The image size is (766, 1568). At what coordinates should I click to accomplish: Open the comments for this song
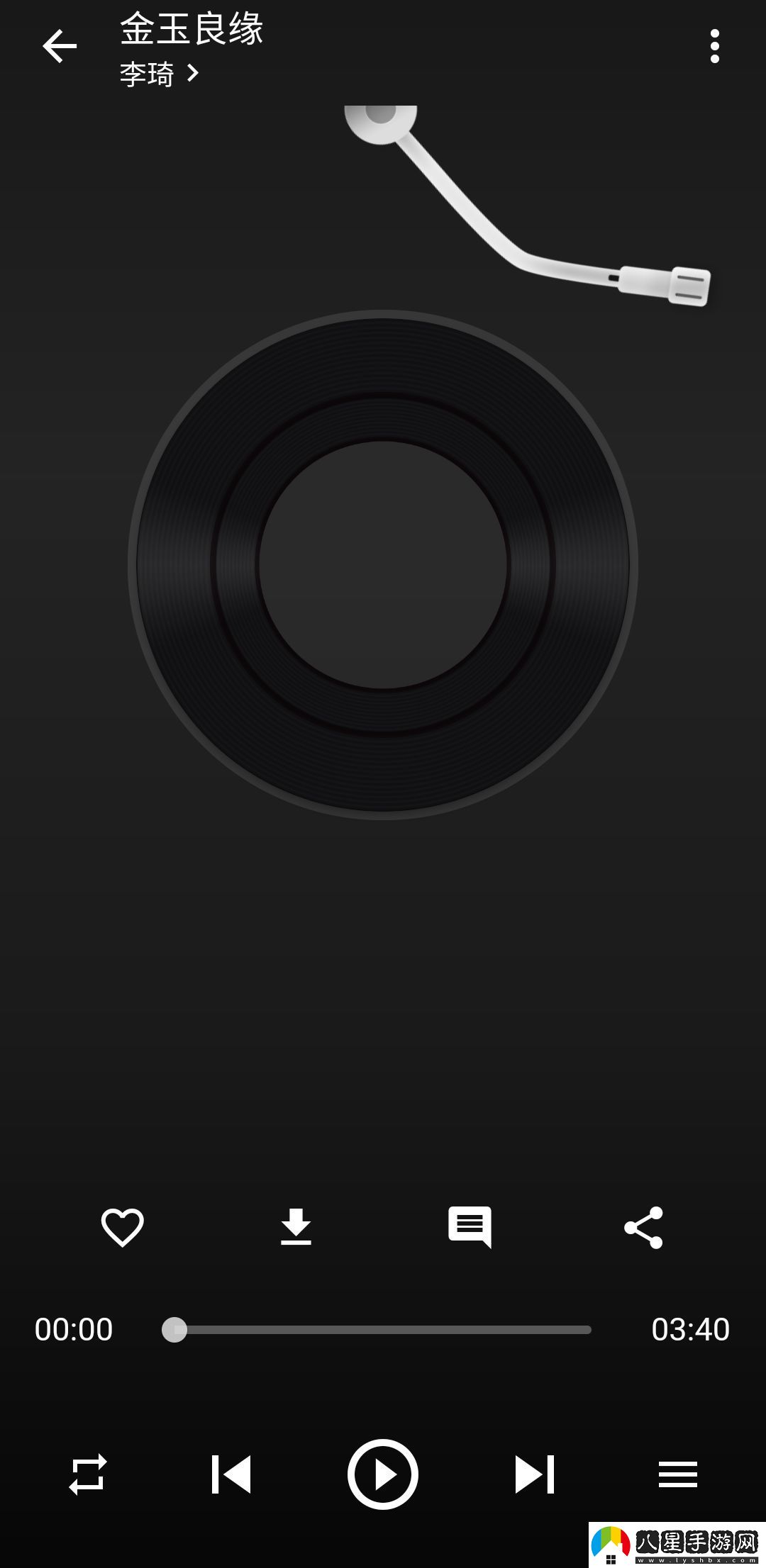[x=470, y=1227]
